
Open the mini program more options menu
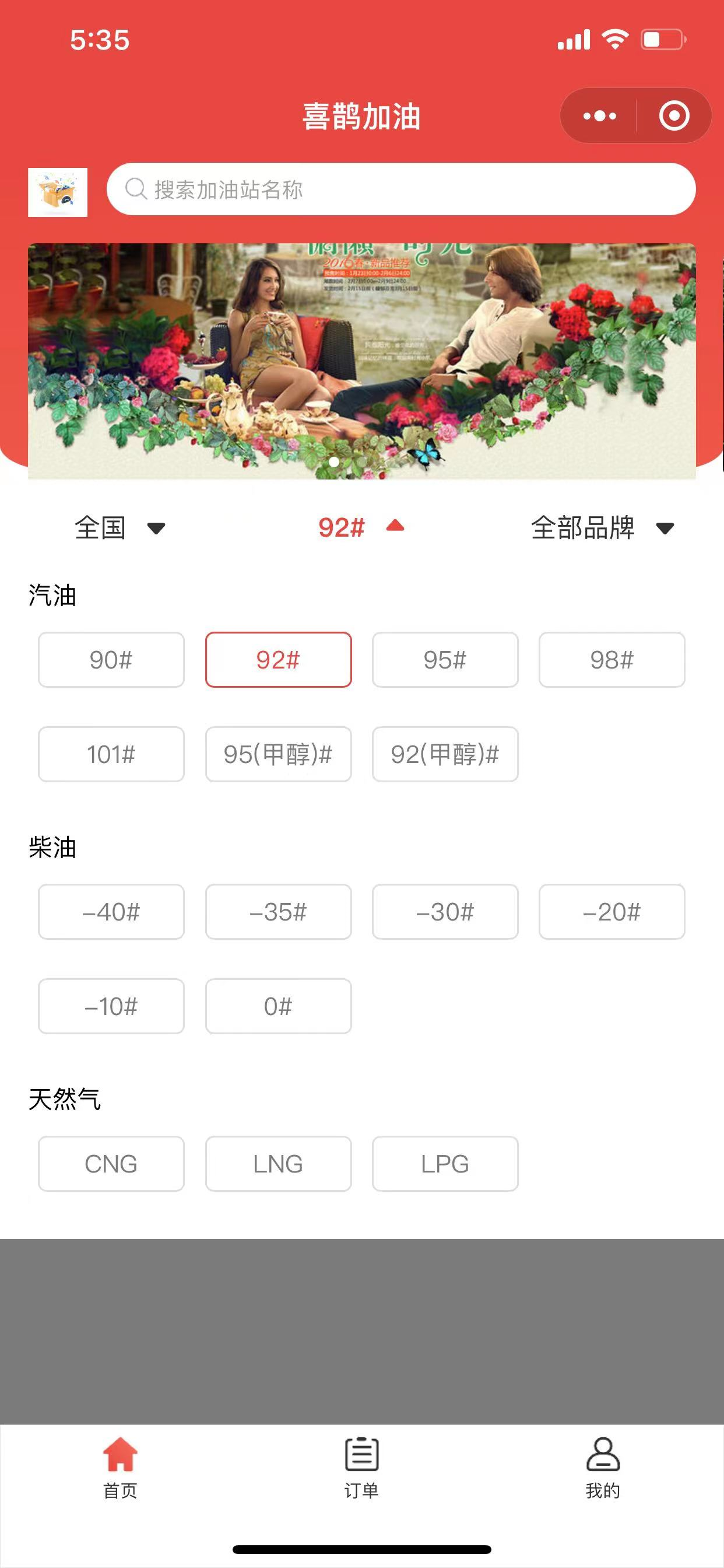click(x=599, y=116)
